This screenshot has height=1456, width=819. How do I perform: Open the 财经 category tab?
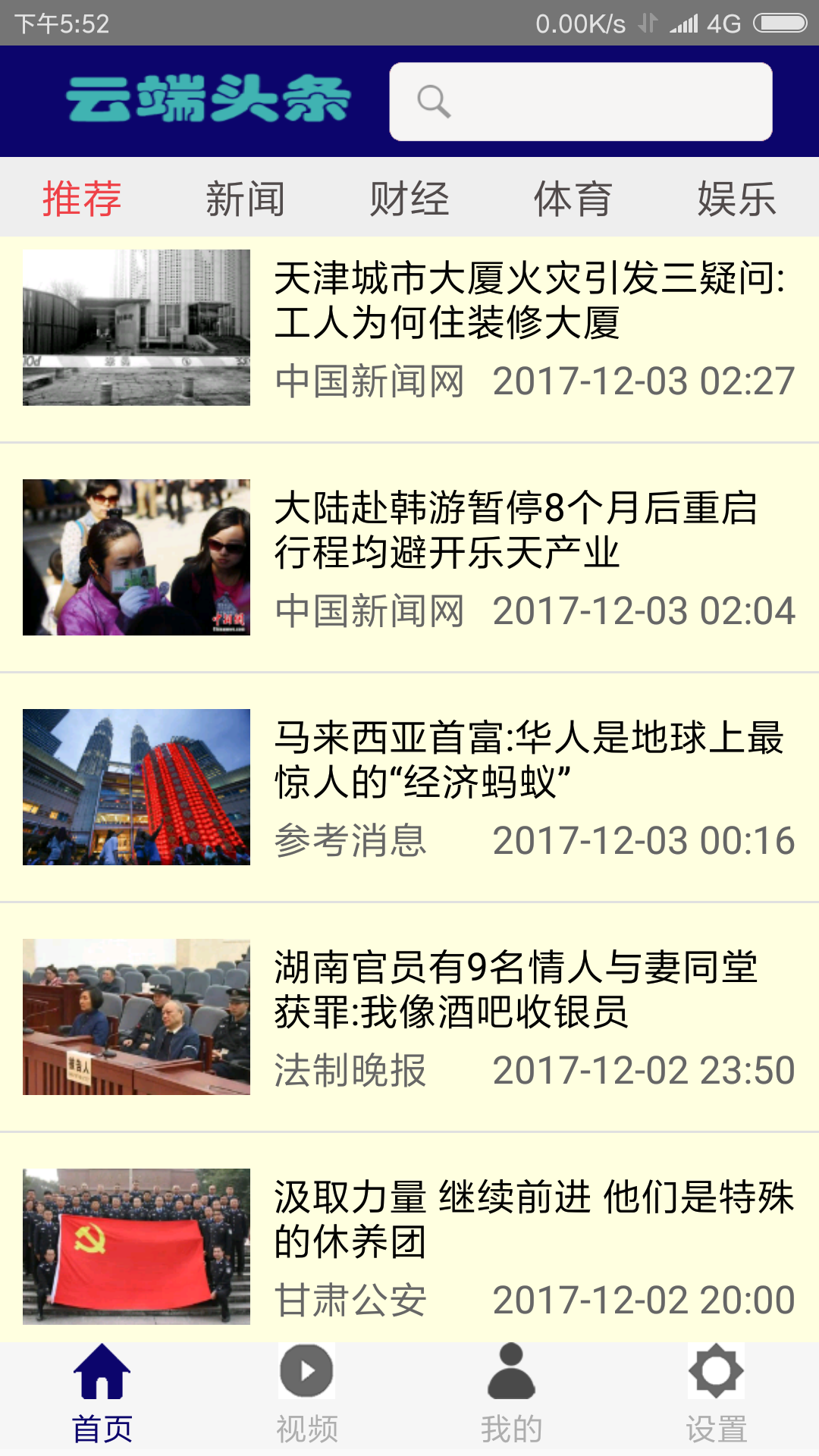click(409, 199)
